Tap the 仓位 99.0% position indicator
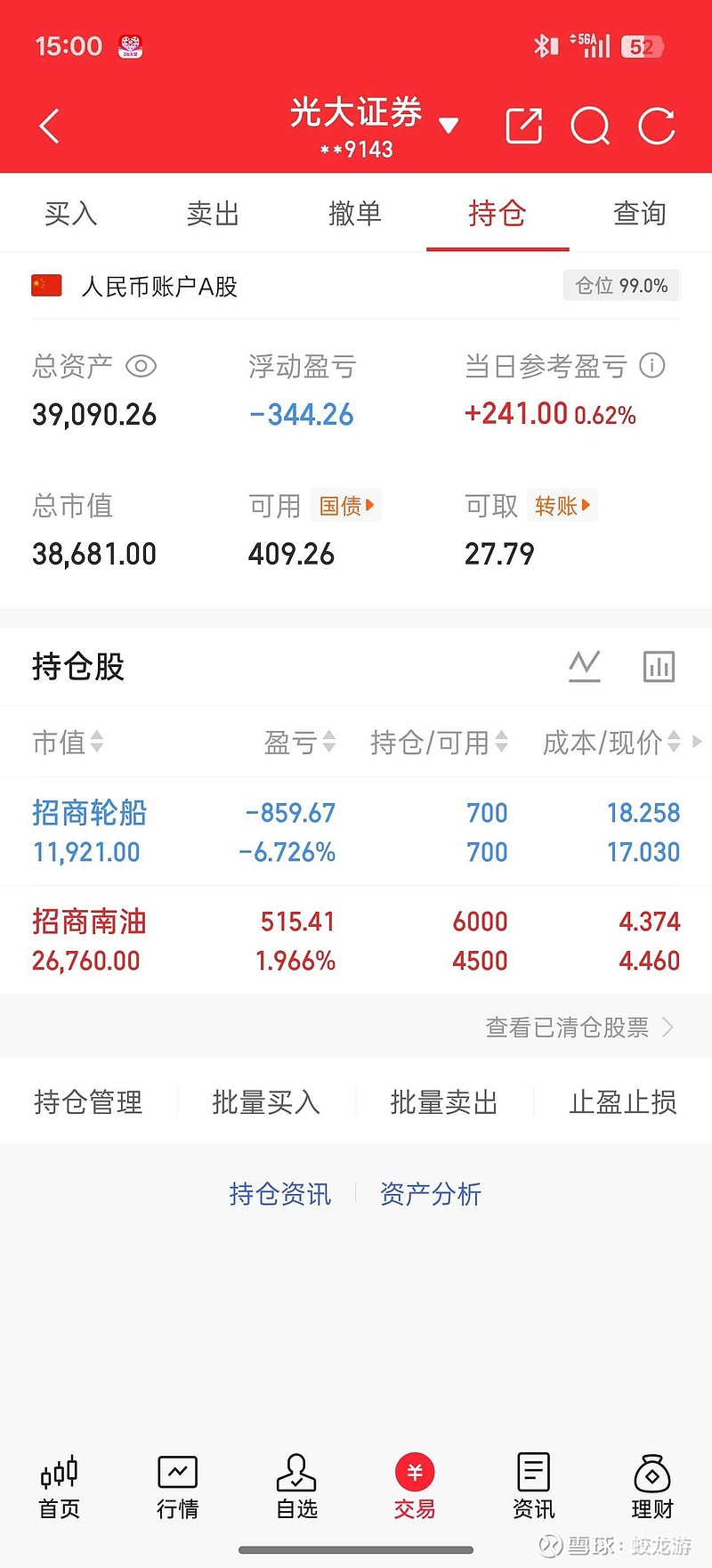Screen dimensions: 712x1568 tap(621, 285)
